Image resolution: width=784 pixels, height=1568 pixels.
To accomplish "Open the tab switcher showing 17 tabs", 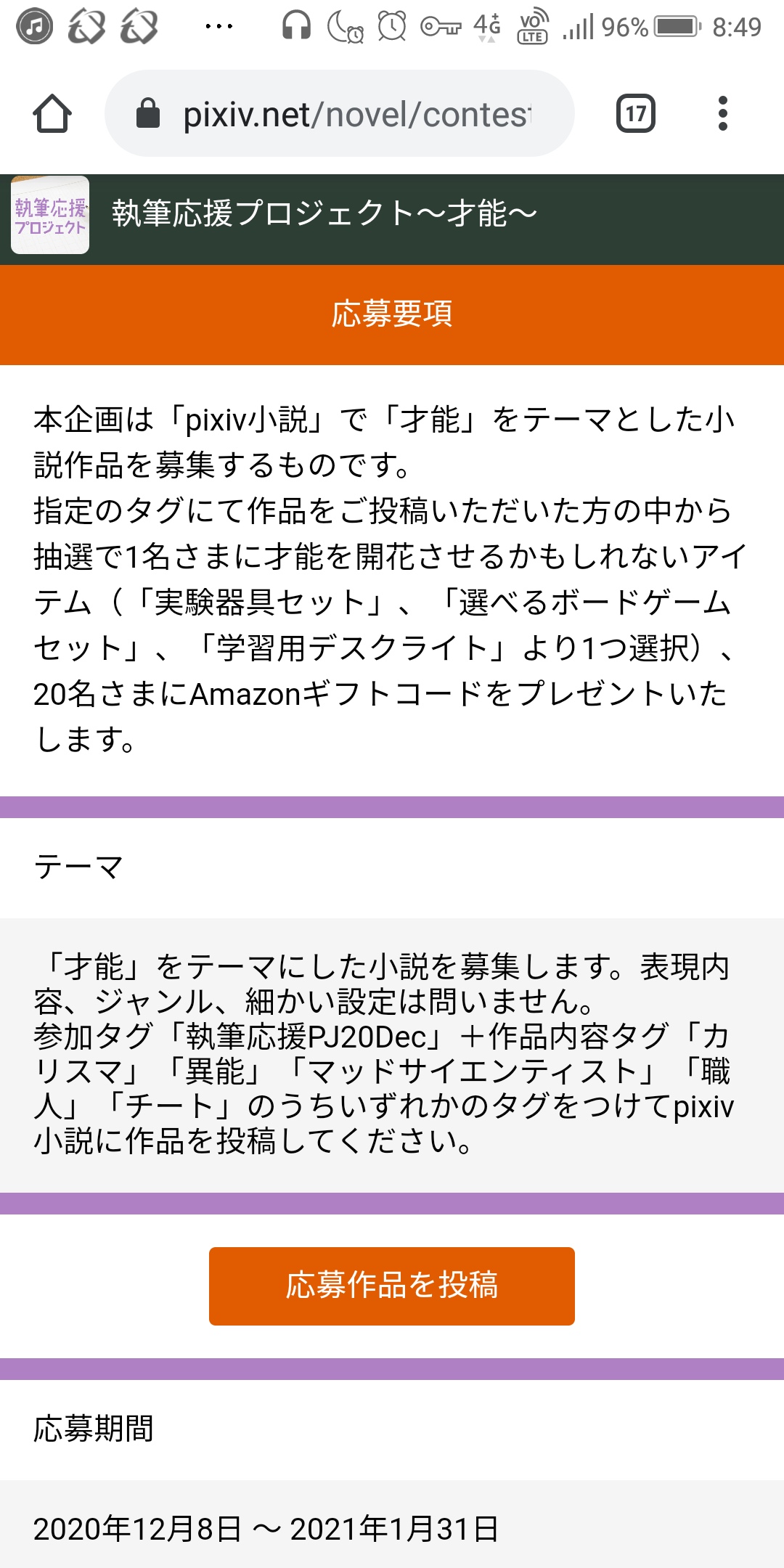I will click(635, 114).
